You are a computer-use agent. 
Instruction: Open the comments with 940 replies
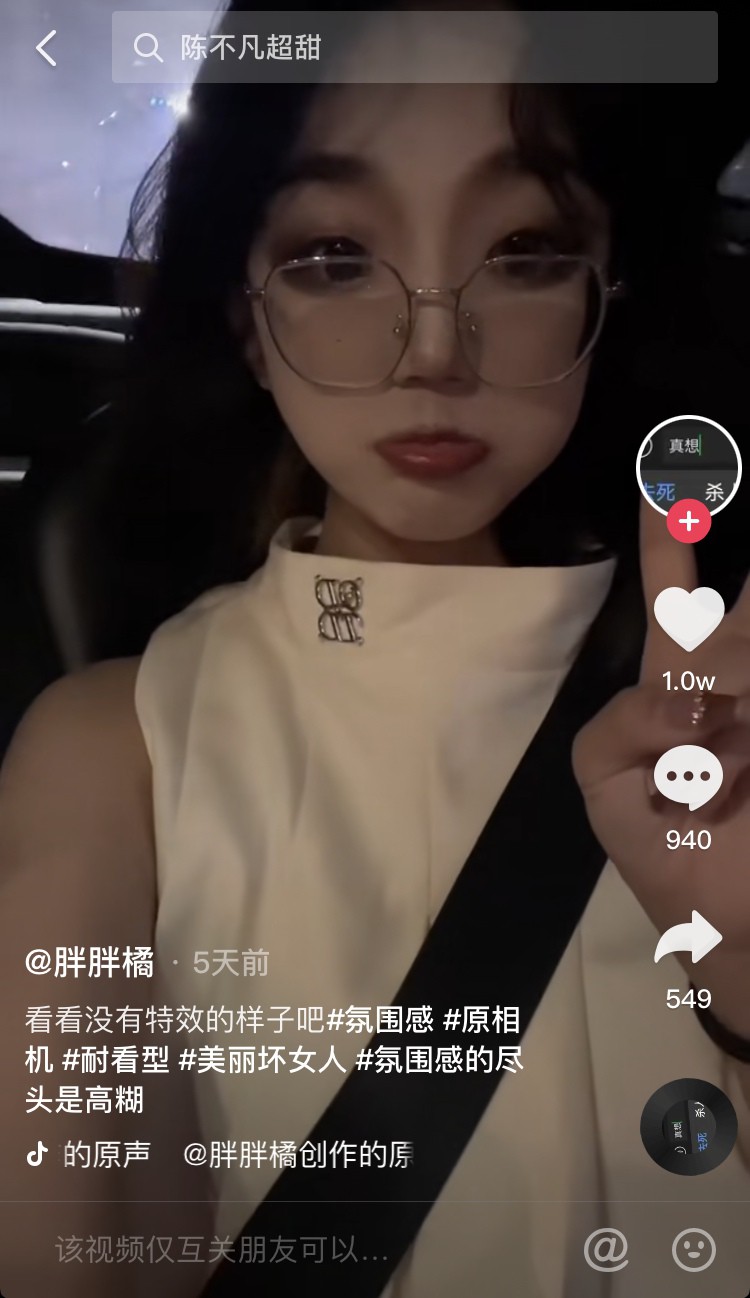click(688, 779)
